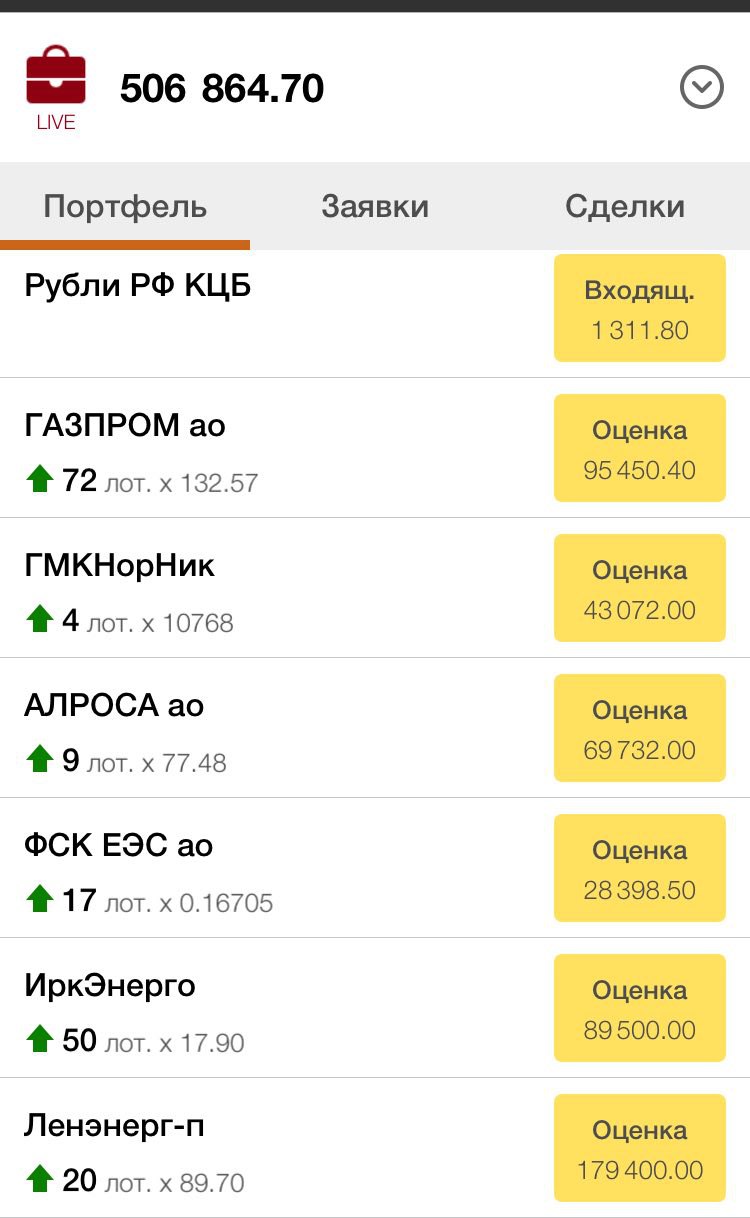750x1218 pixels.
Task: Expand the account dropdown chevron
Action: click(701, 89)
